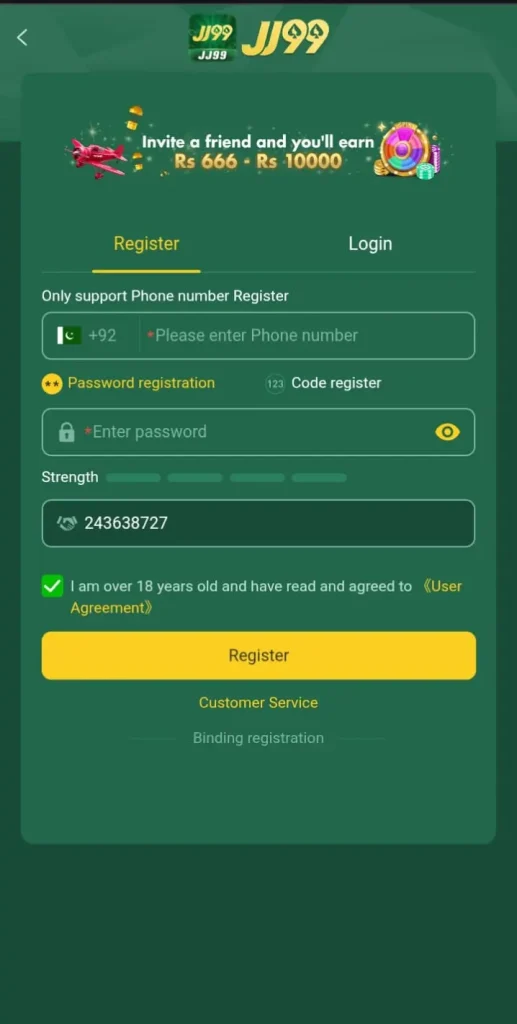Tap the yellow Register button
Screen dimensions: 517x1024
pyautogui.click(x=258, y=656)
